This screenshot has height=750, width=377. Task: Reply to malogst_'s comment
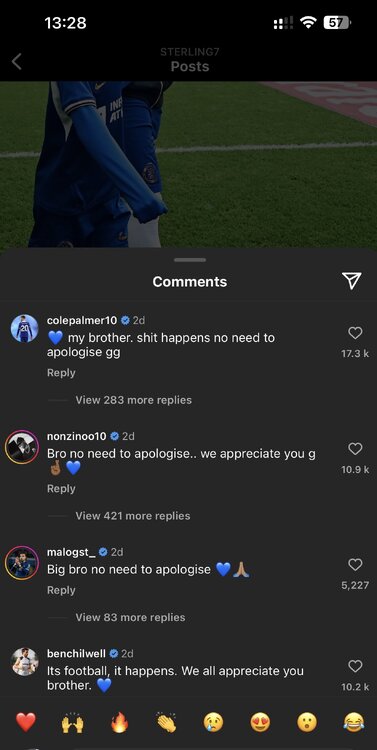pos(61,590)
